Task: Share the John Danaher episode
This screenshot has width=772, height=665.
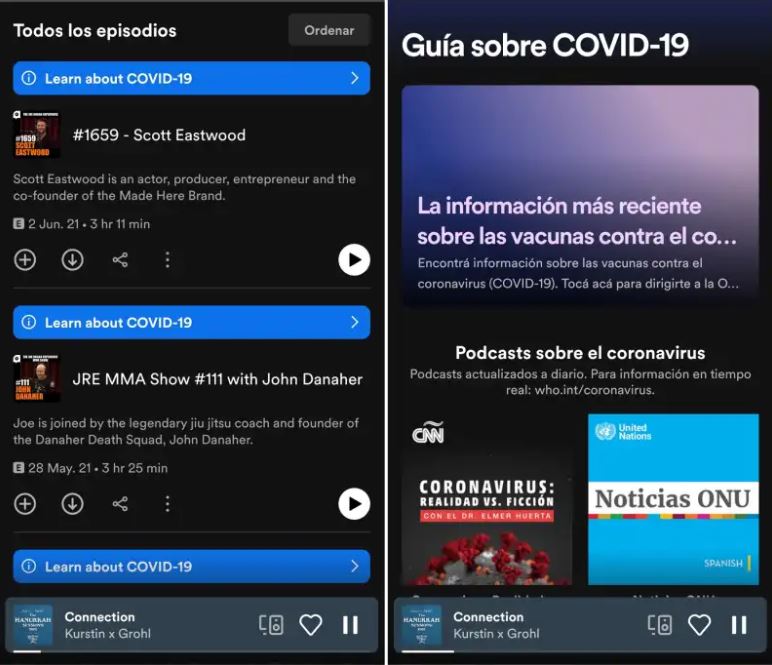Action: (120, 503)
